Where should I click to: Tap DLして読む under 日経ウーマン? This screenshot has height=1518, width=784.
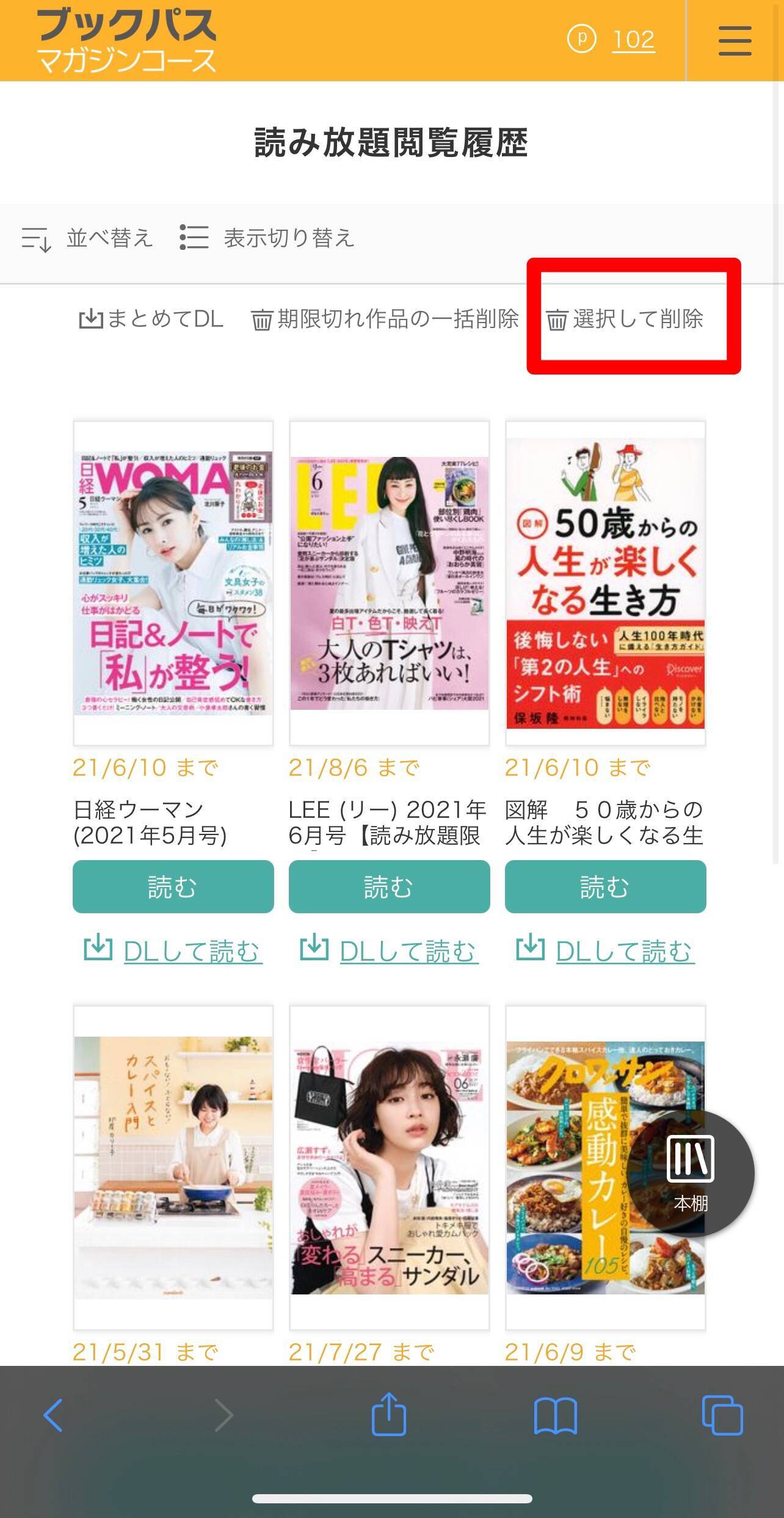(x=173, y=951)
